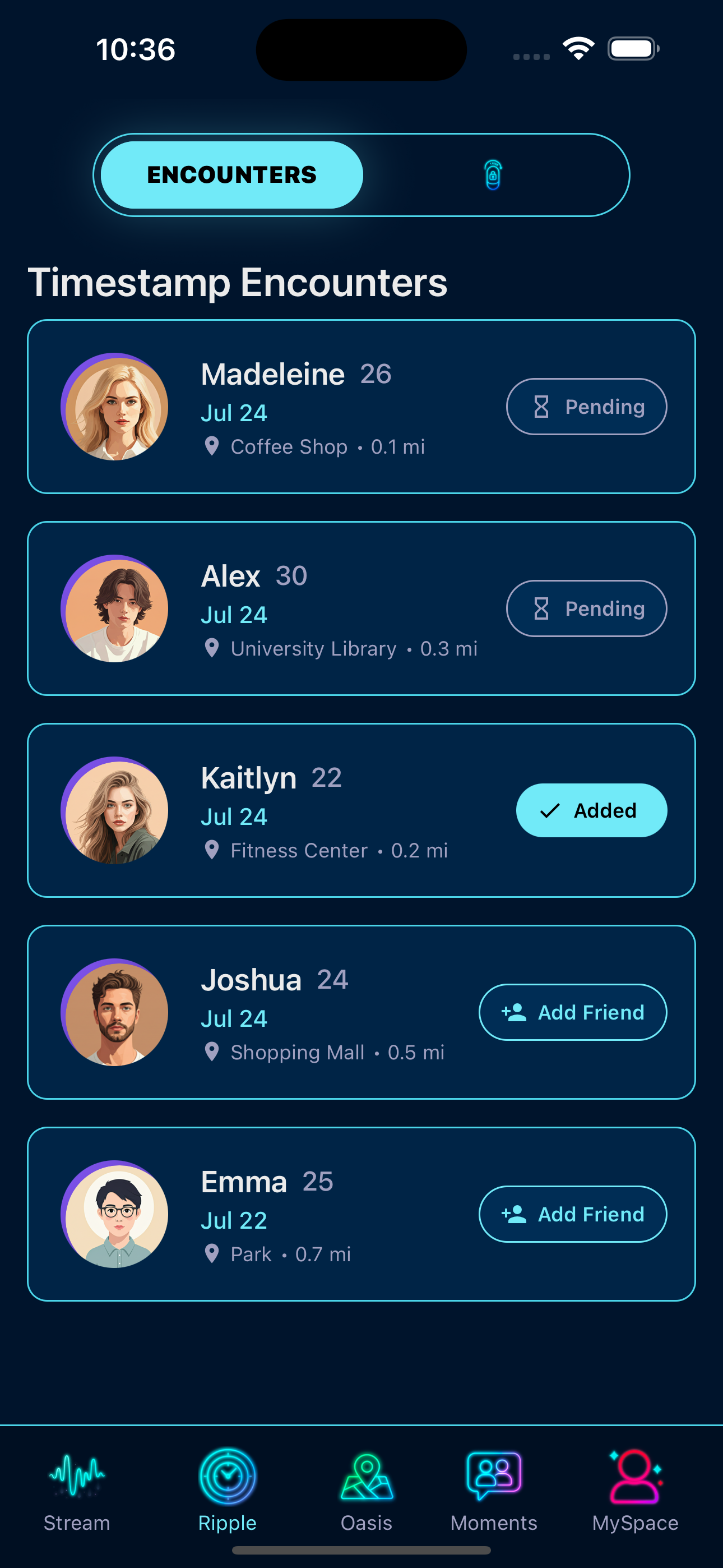Image resolution: width=723 pixels, height=1568 pixels.
Task: Add Emma as a friend
Action: [x=573, y=1214]
